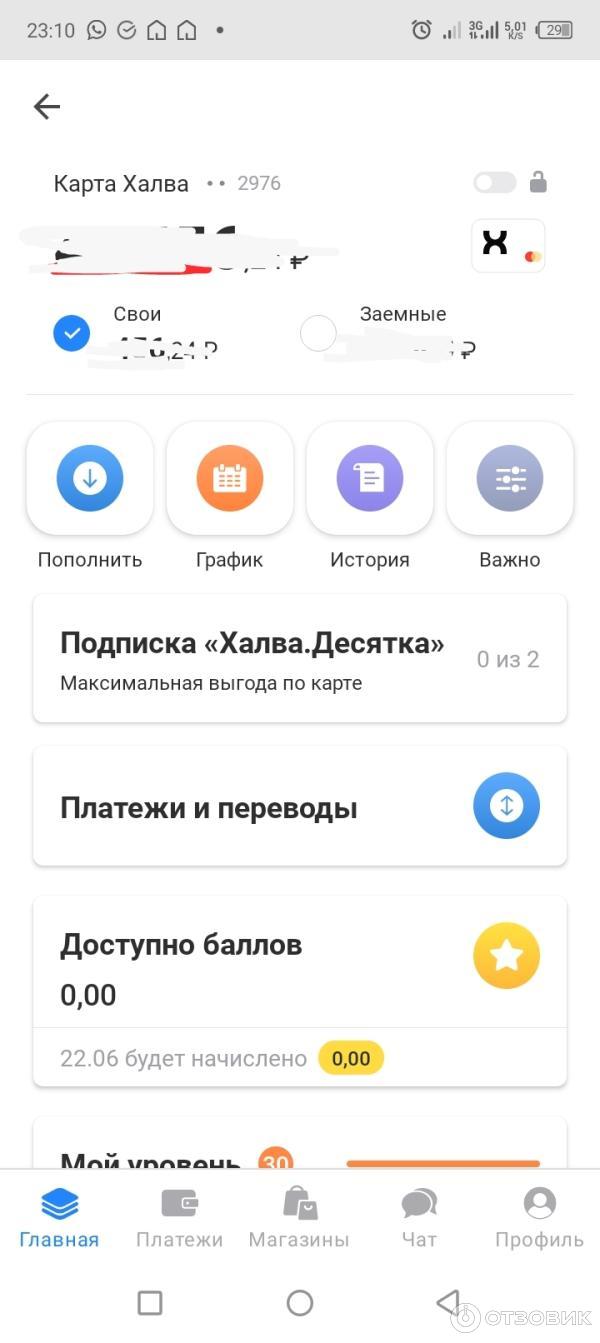Go back using the top arrow
Viewport: 600px width, 1343px height.
point(47,107)
